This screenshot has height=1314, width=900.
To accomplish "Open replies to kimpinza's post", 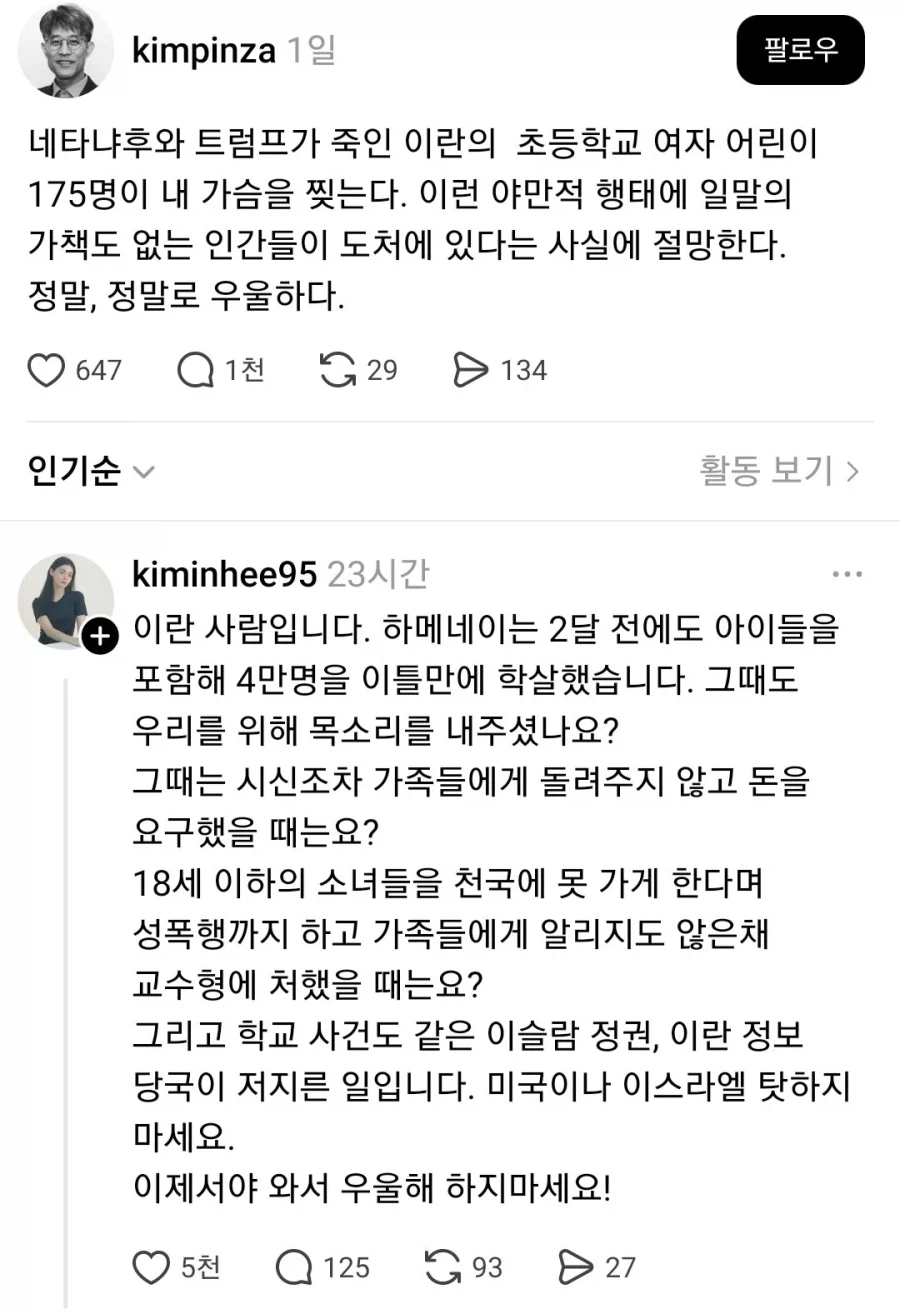I will [x=194, y=370].
